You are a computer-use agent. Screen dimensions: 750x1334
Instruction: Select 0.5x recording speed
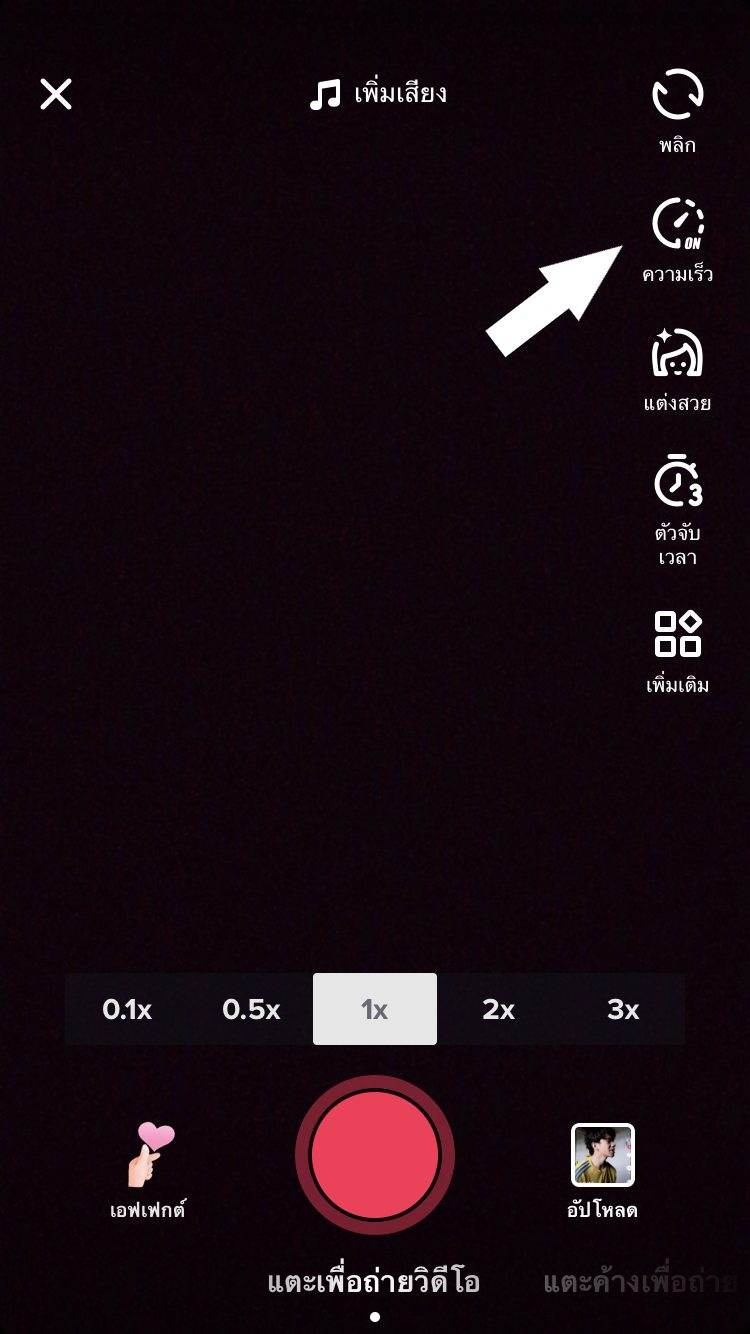pyautogui.click(x=251, y=1009)
